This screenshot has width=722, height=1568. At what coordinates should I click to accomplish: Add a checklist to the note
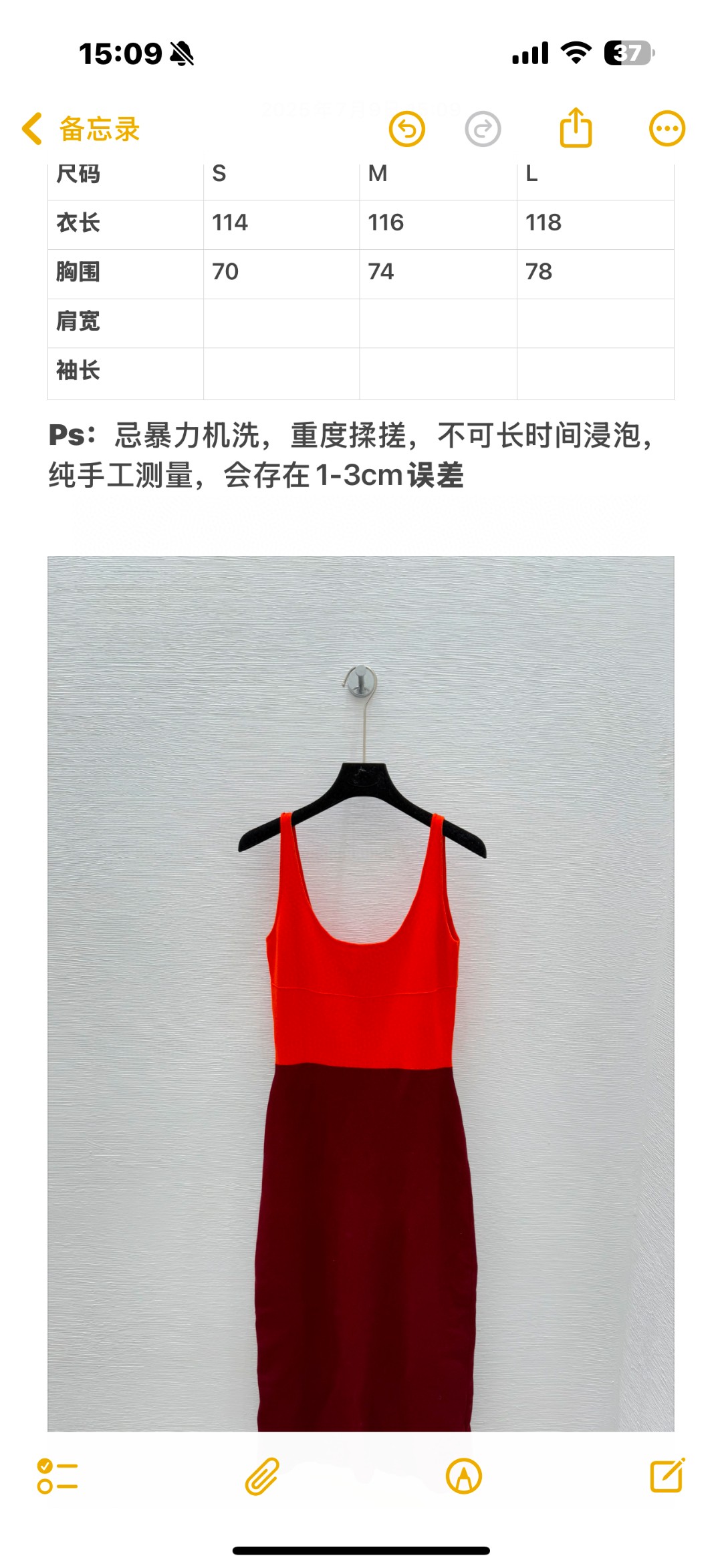click(x=57, y=1476)
